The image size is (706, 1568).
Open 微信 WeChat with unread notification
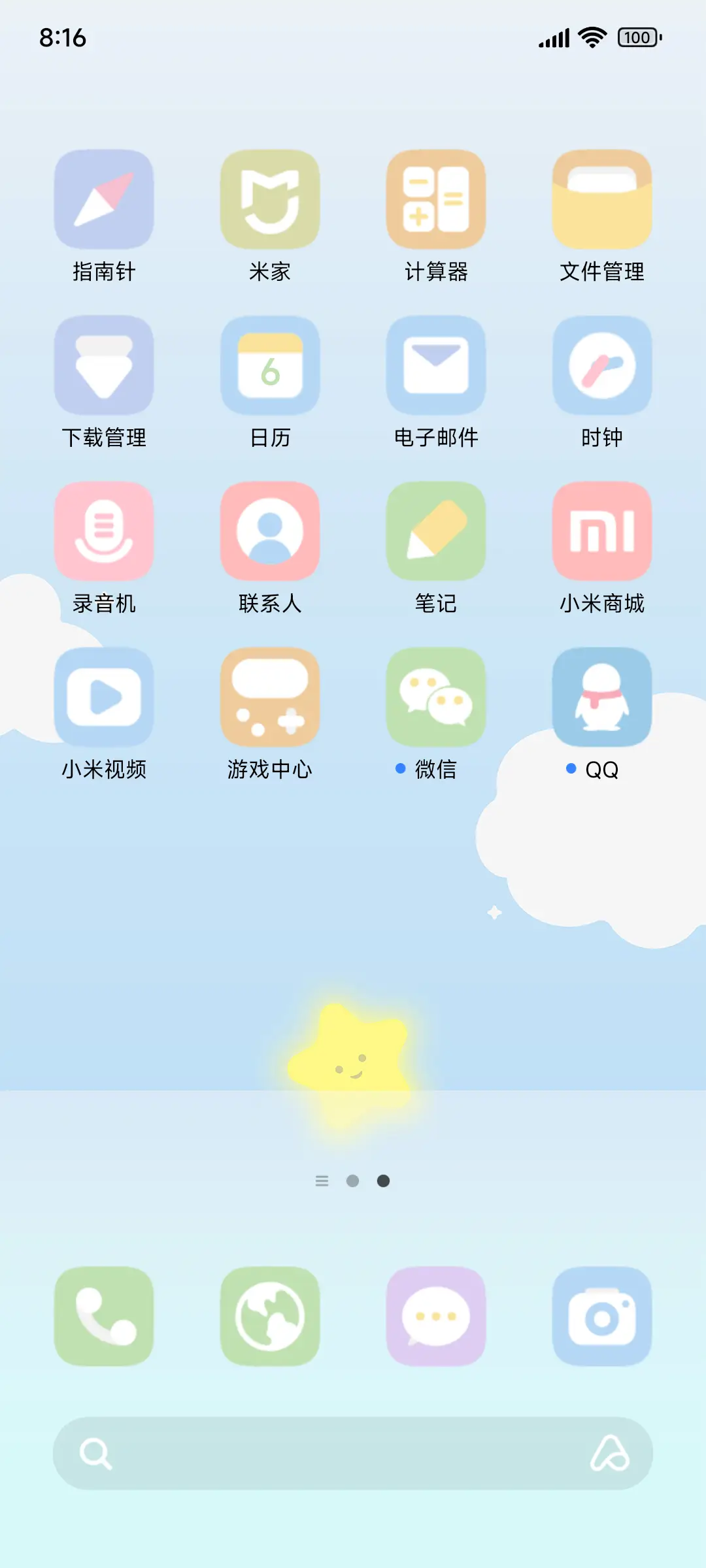tap(436, 698)
